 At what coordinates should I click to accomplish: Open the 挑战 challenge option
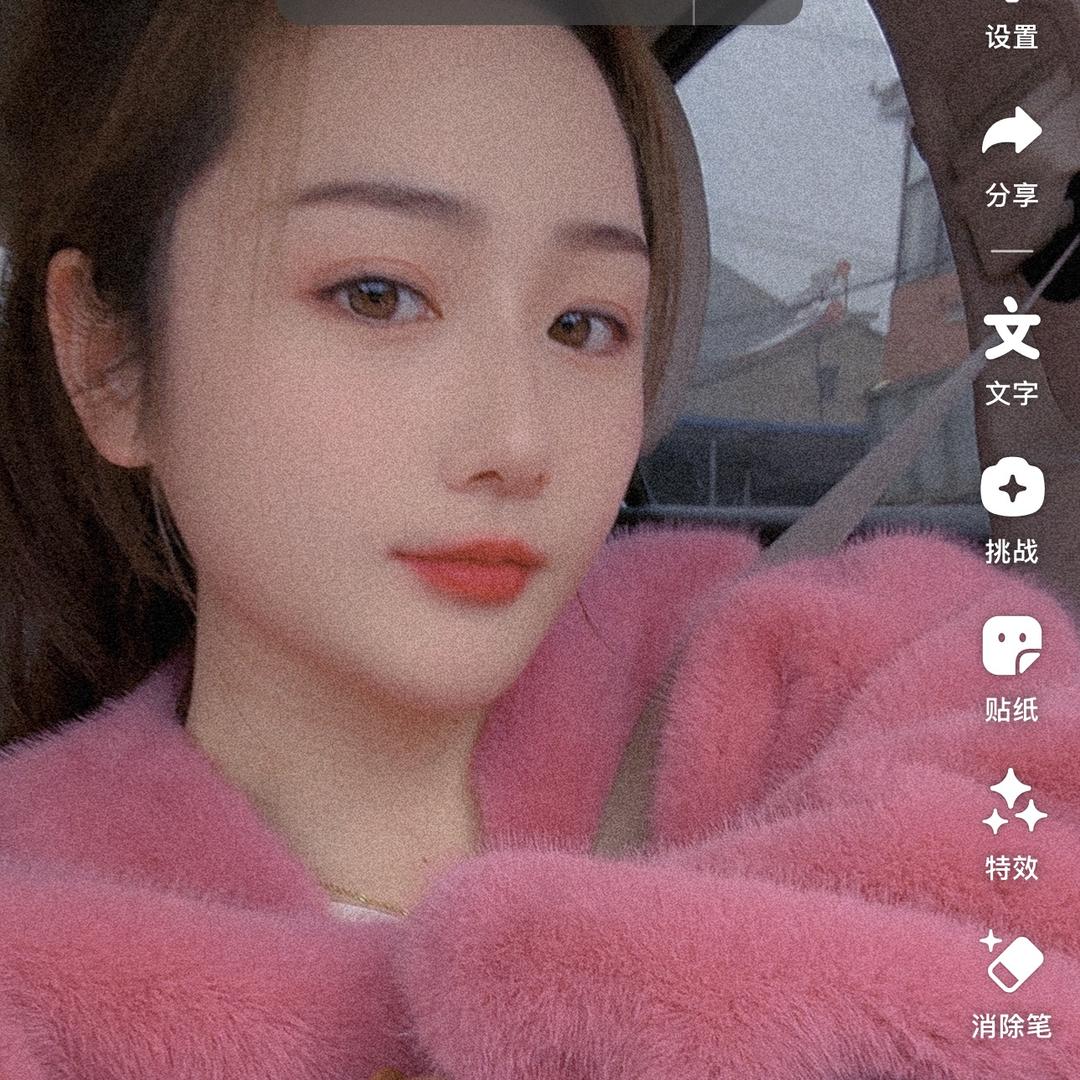tap(1011, 508)
